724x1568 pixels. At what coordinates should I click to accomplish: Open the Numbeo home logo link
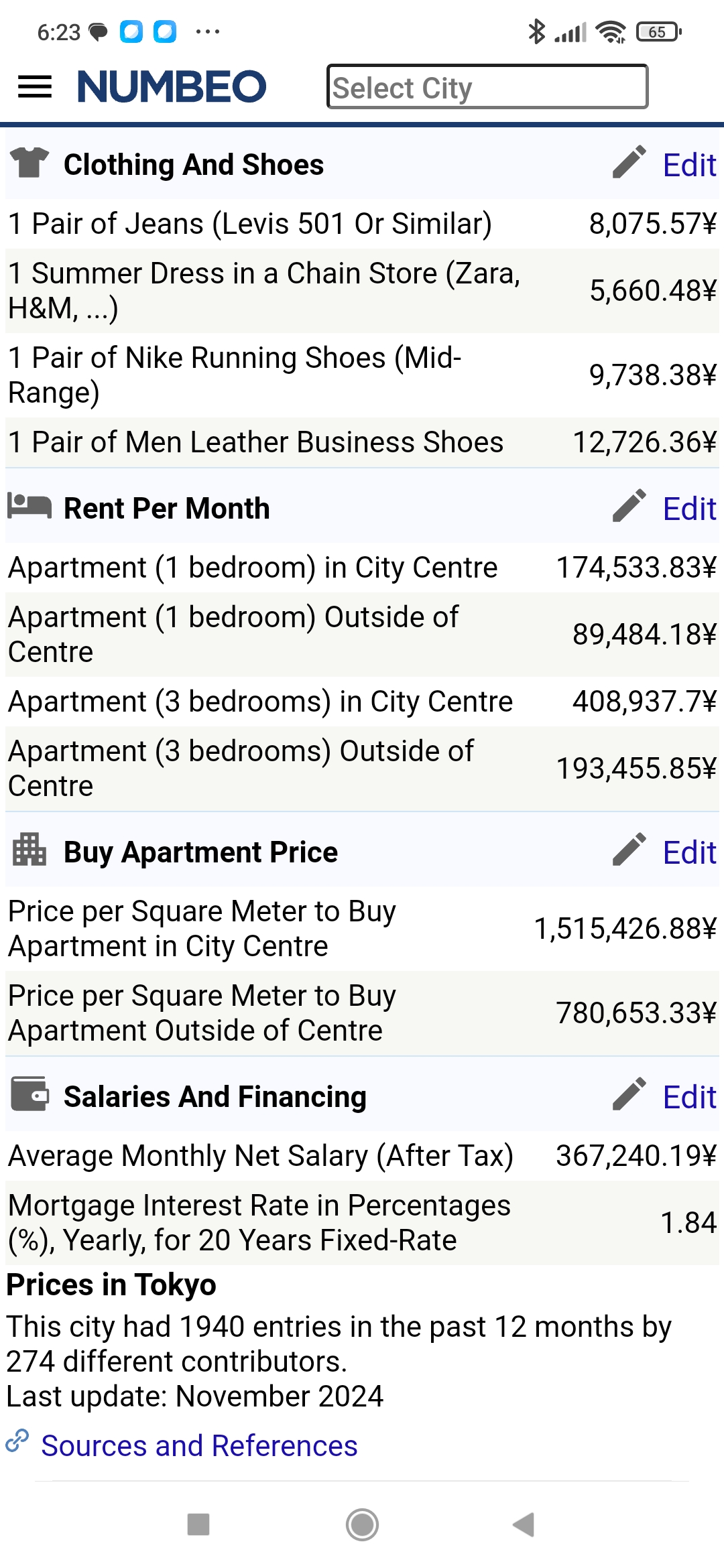[x=172, y=86]
